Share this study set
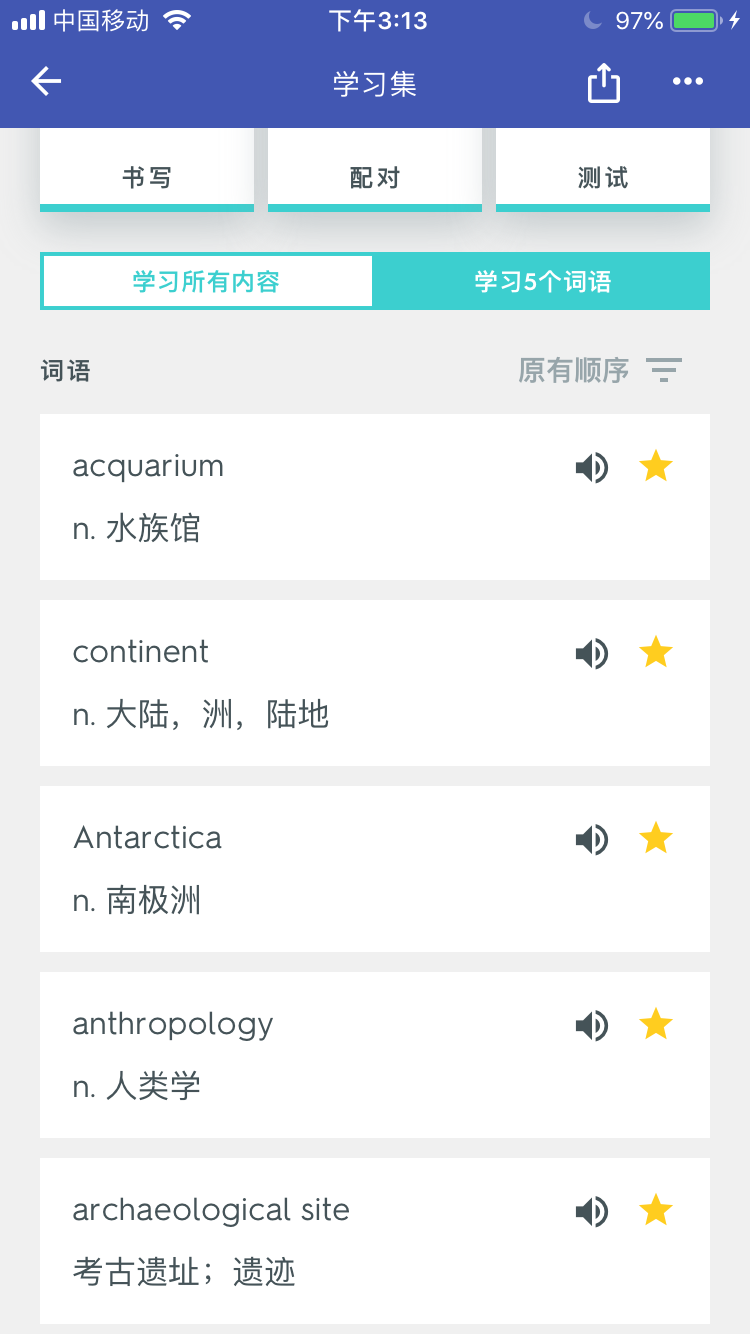Viewport: 750px width, 1334px height. (x=603, y=83)
